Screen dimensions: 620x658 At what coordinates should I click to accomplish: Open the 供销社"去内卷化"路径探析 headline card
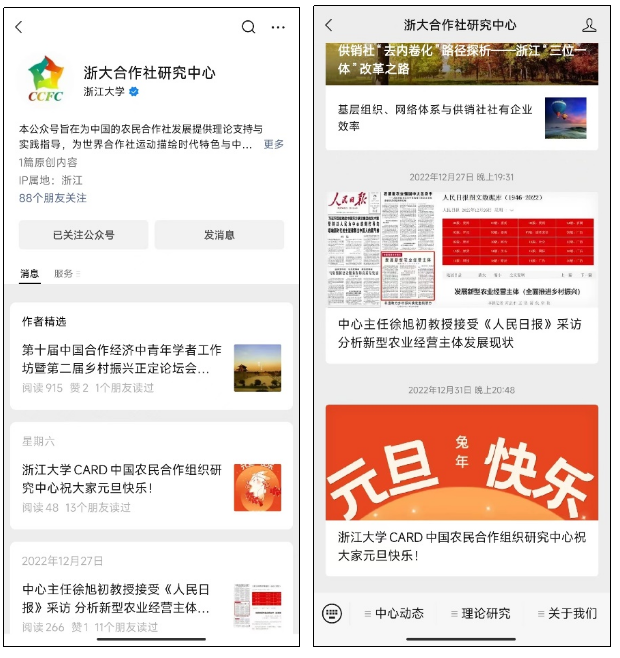(461, 62)
